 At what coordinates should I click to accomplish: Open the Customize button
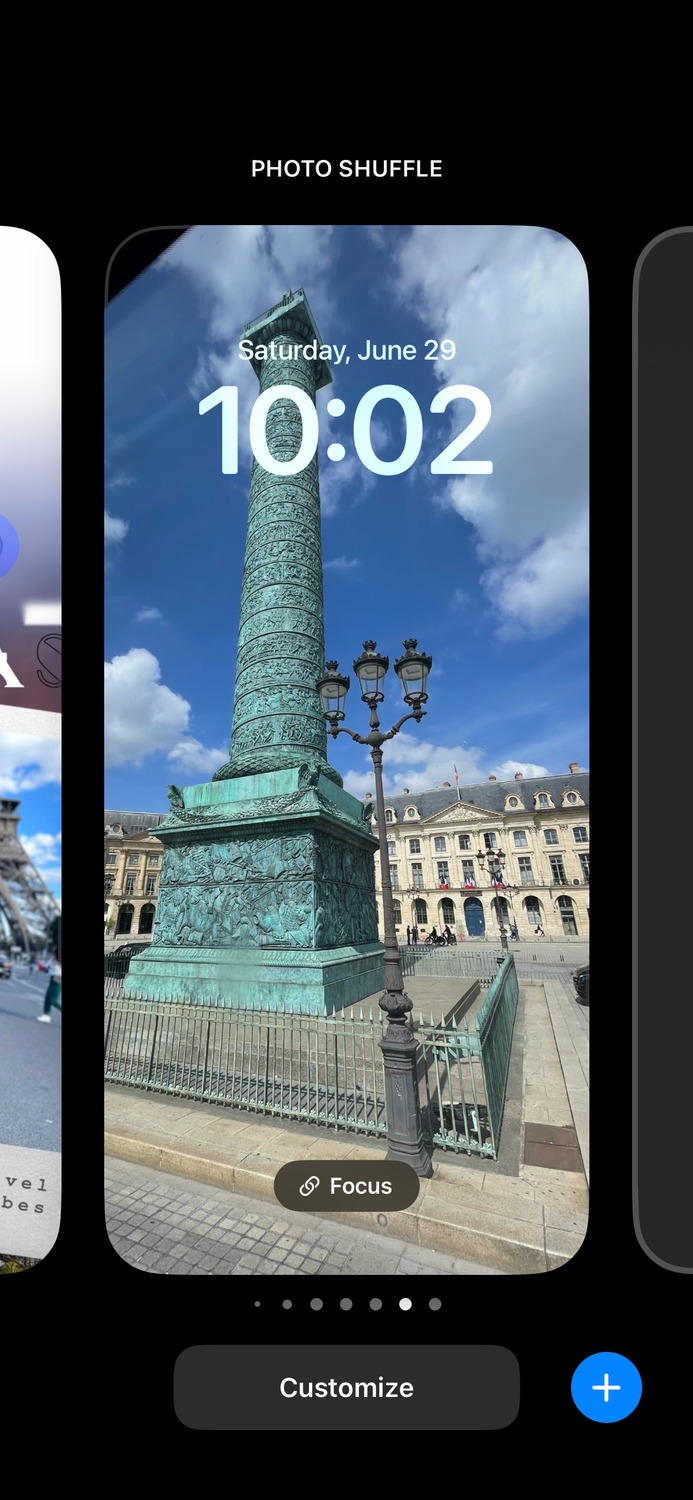pos(346,1387)
